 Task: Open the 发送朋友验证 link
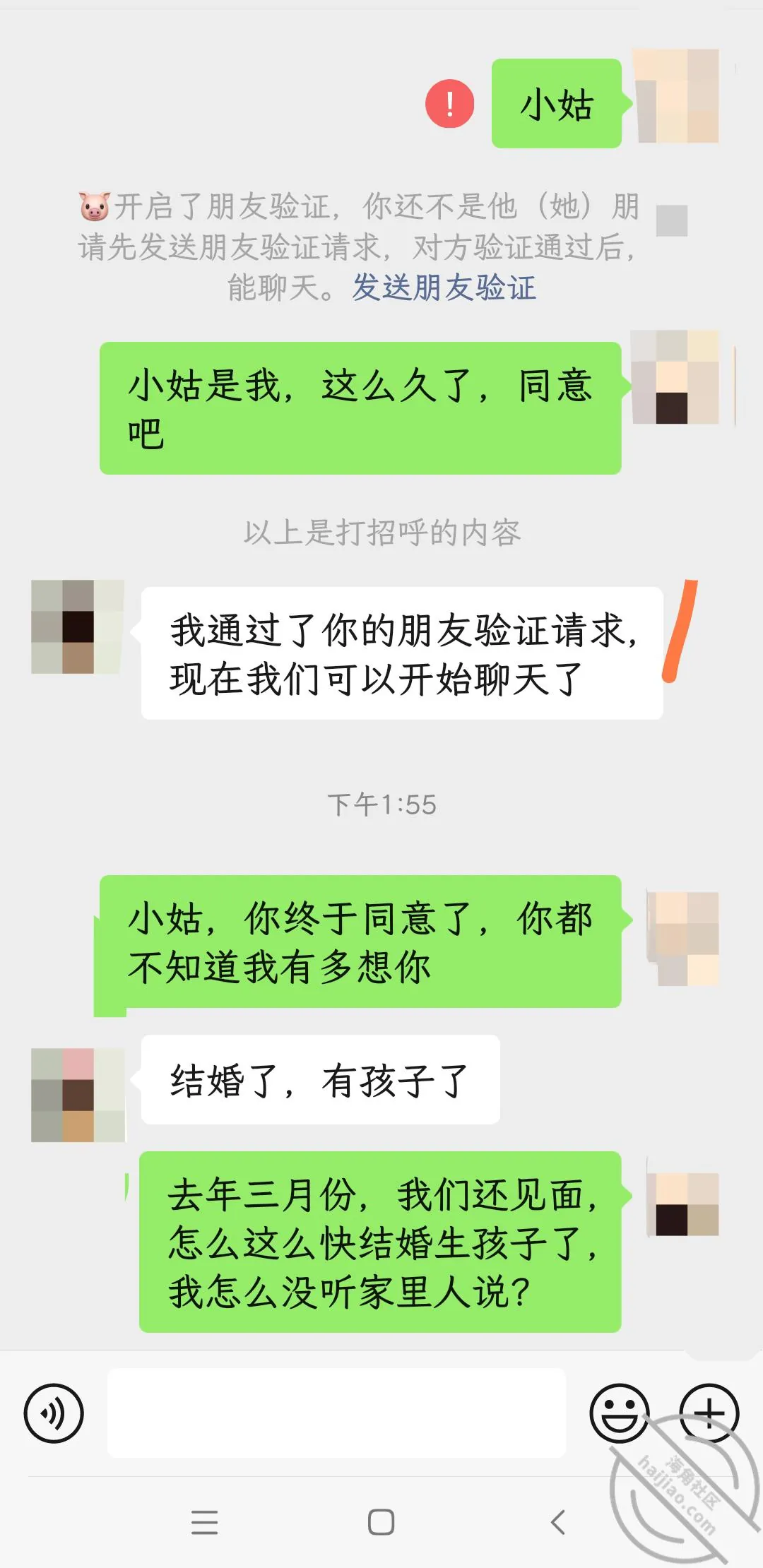(444, 287)
